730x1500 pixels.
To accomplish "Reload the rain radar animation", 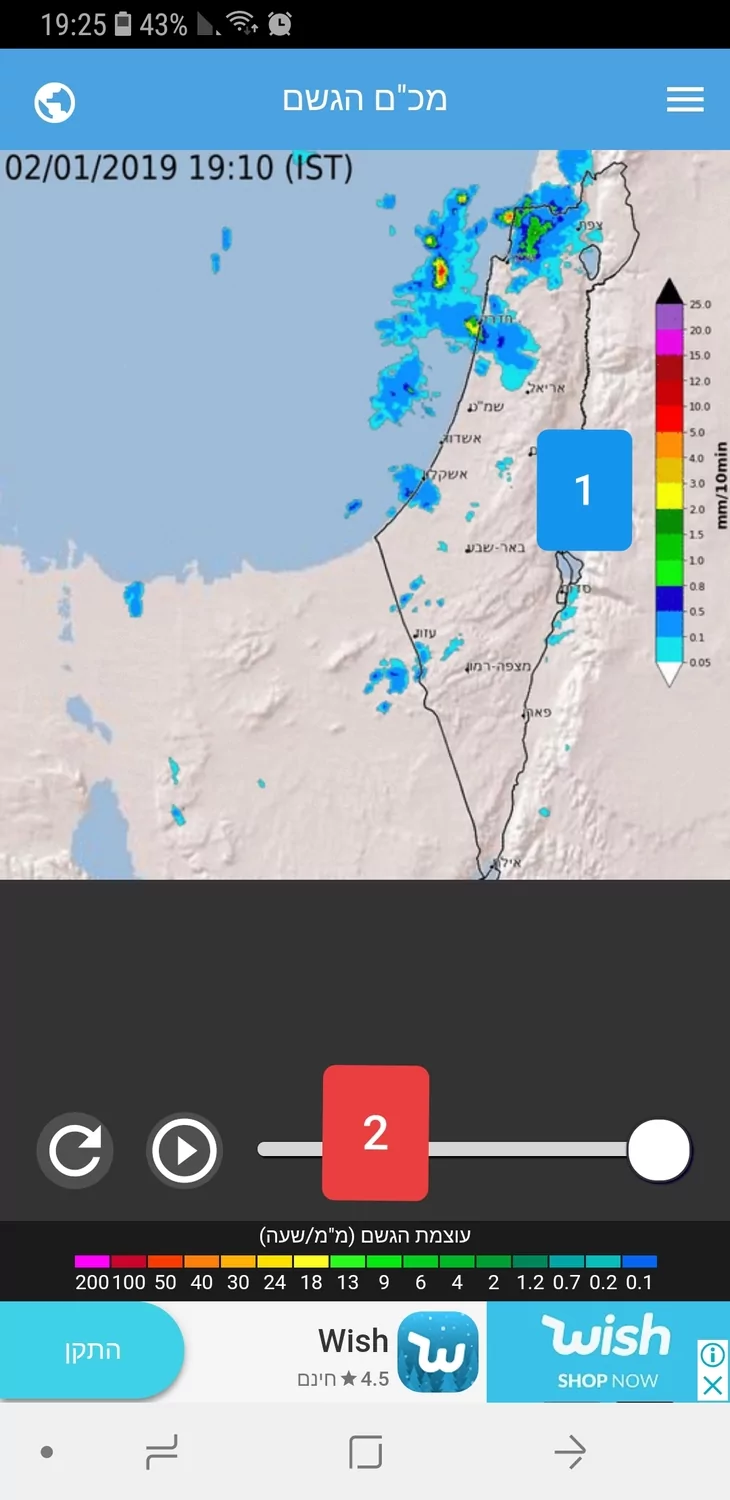I will (x=75, y=1151).
